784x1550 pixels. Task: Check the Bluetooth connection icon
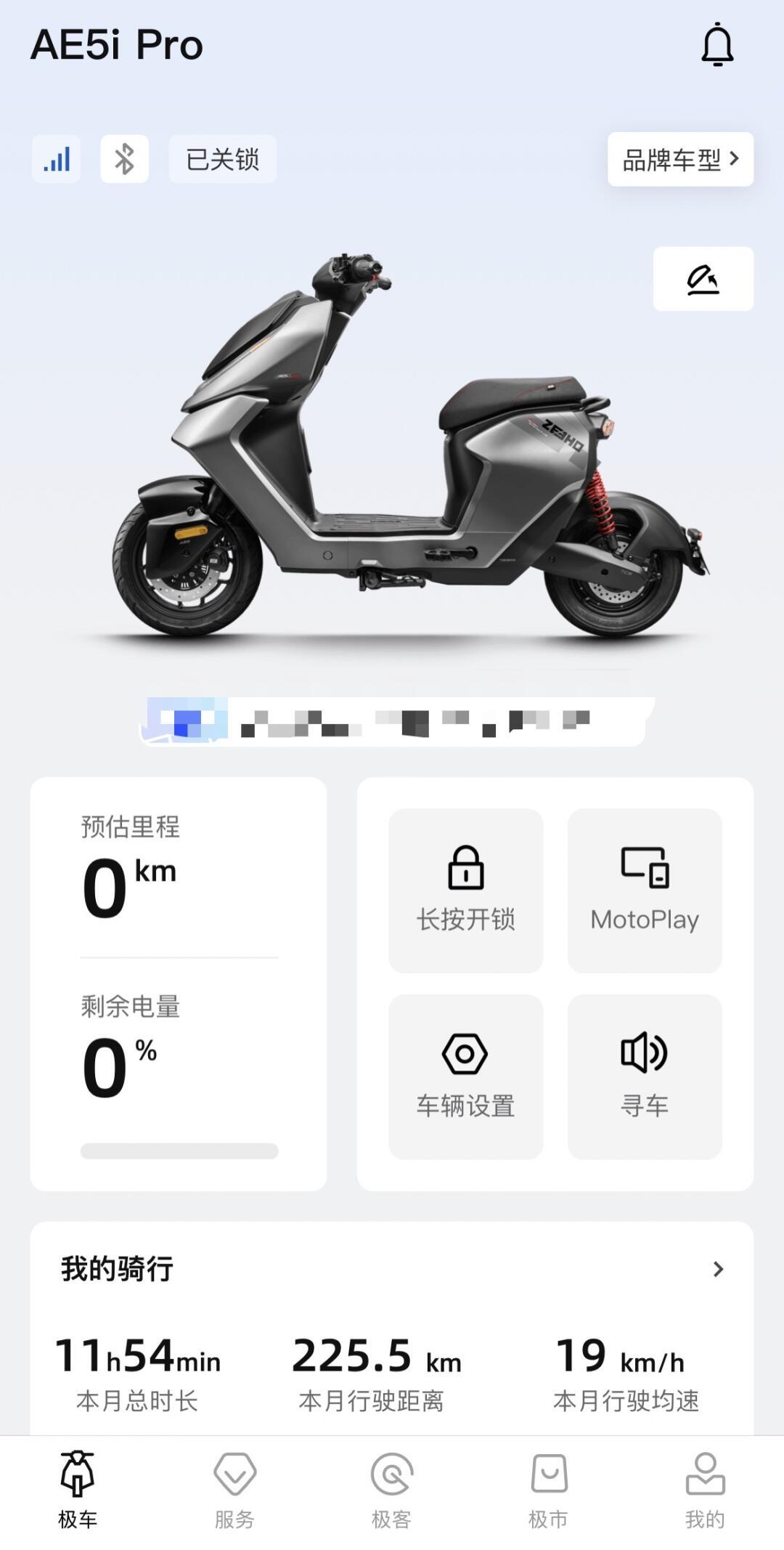coord(123,160)
